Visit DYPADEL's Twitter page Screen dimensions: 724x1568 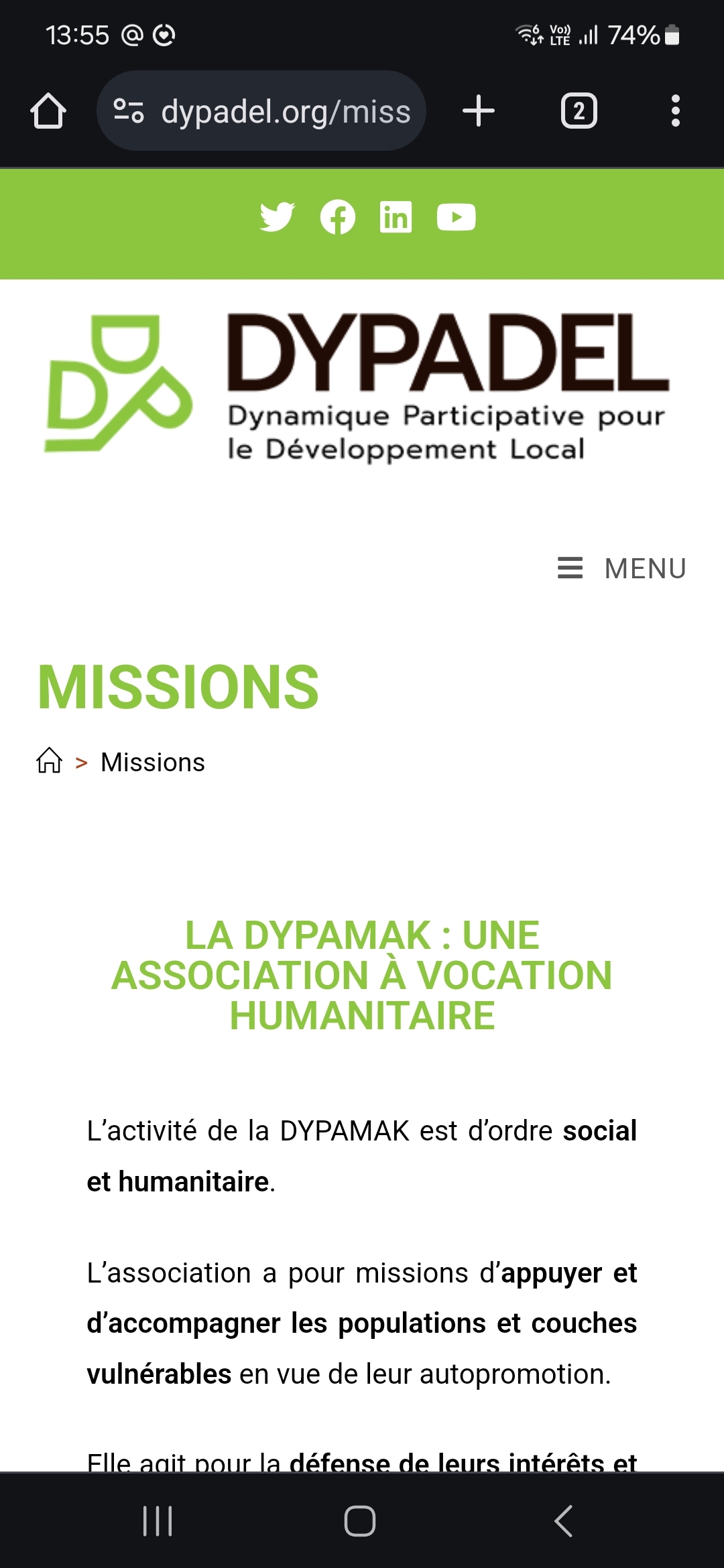point(277,217)
